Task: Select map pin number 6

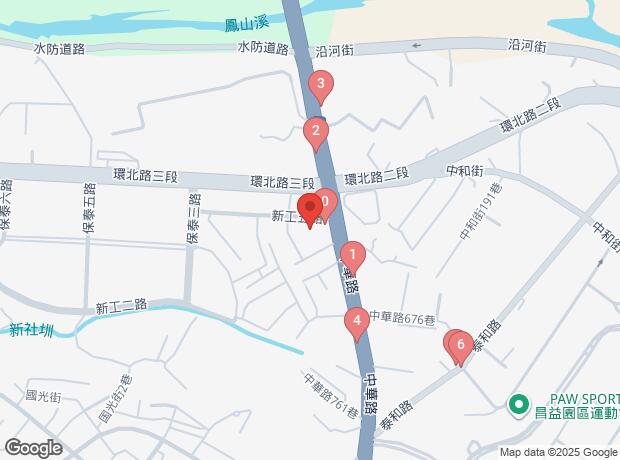Action: point(460,346)
